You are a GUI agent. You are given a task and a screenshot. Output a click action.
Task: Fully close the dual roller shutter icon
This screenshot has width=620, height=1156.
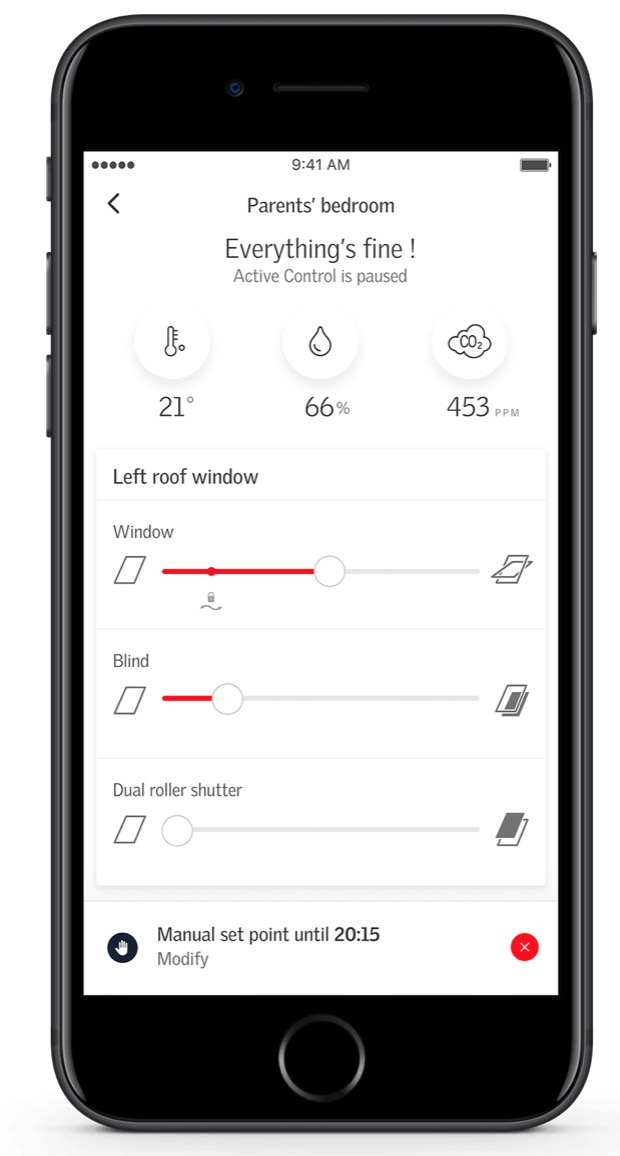click(x=512, y=829)
